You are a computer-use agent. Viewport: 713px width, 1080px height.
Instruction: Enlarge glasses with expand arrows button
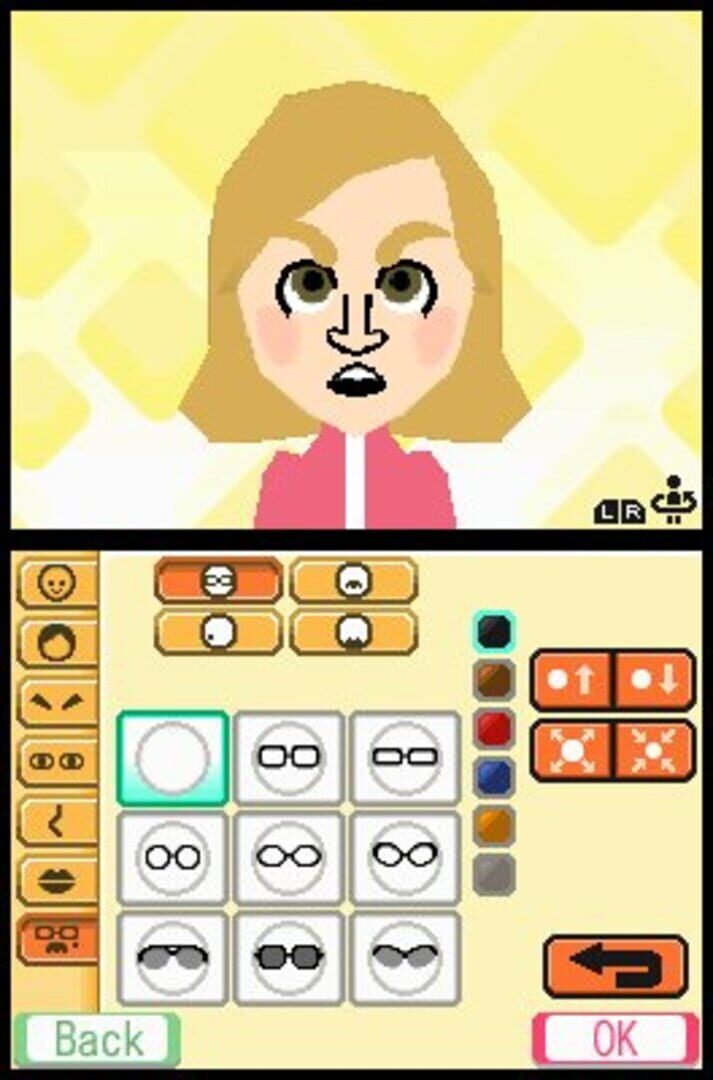tap(572, 750)
